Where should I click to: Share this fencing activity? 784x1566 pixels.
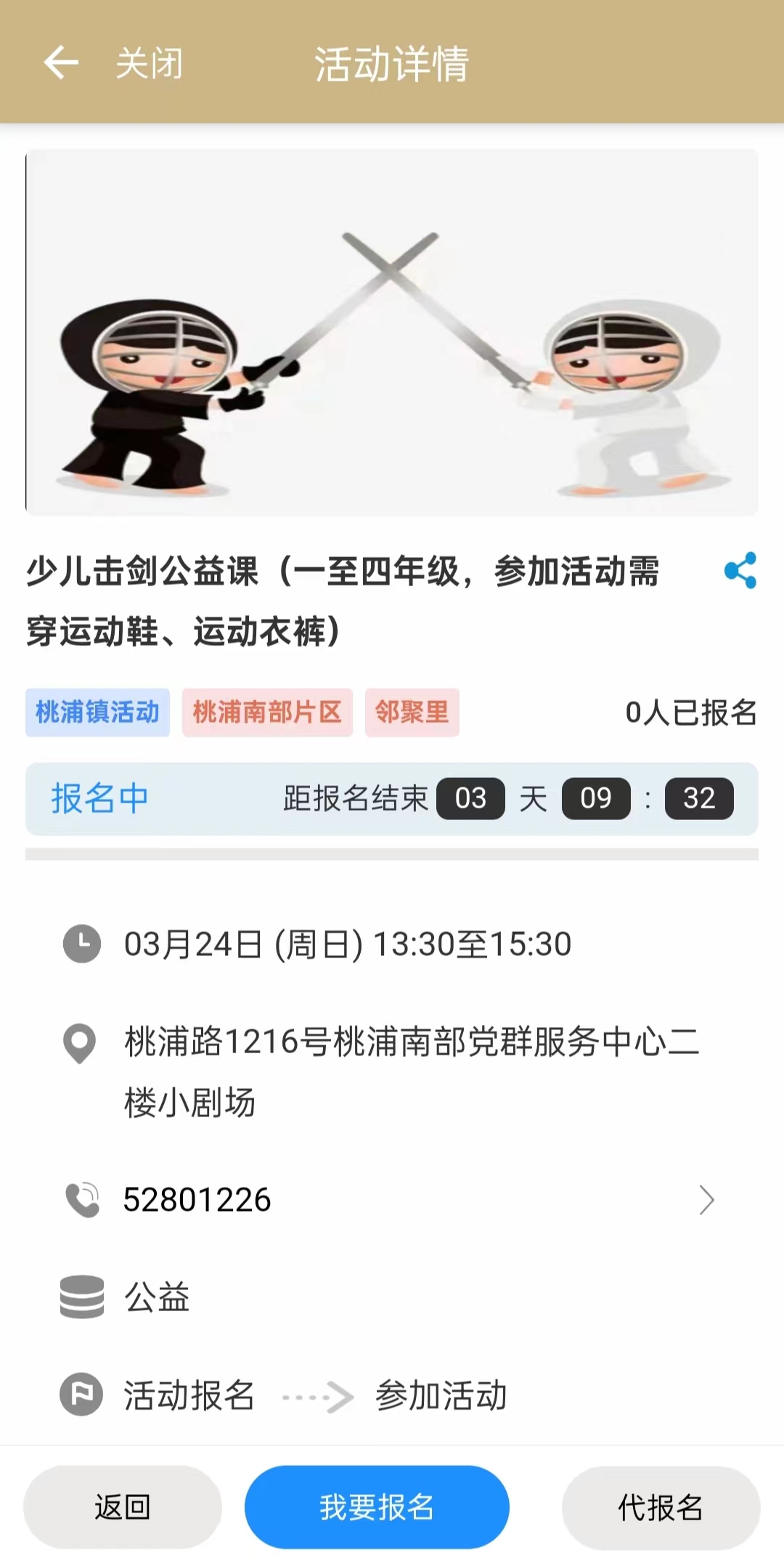point(740,570)
